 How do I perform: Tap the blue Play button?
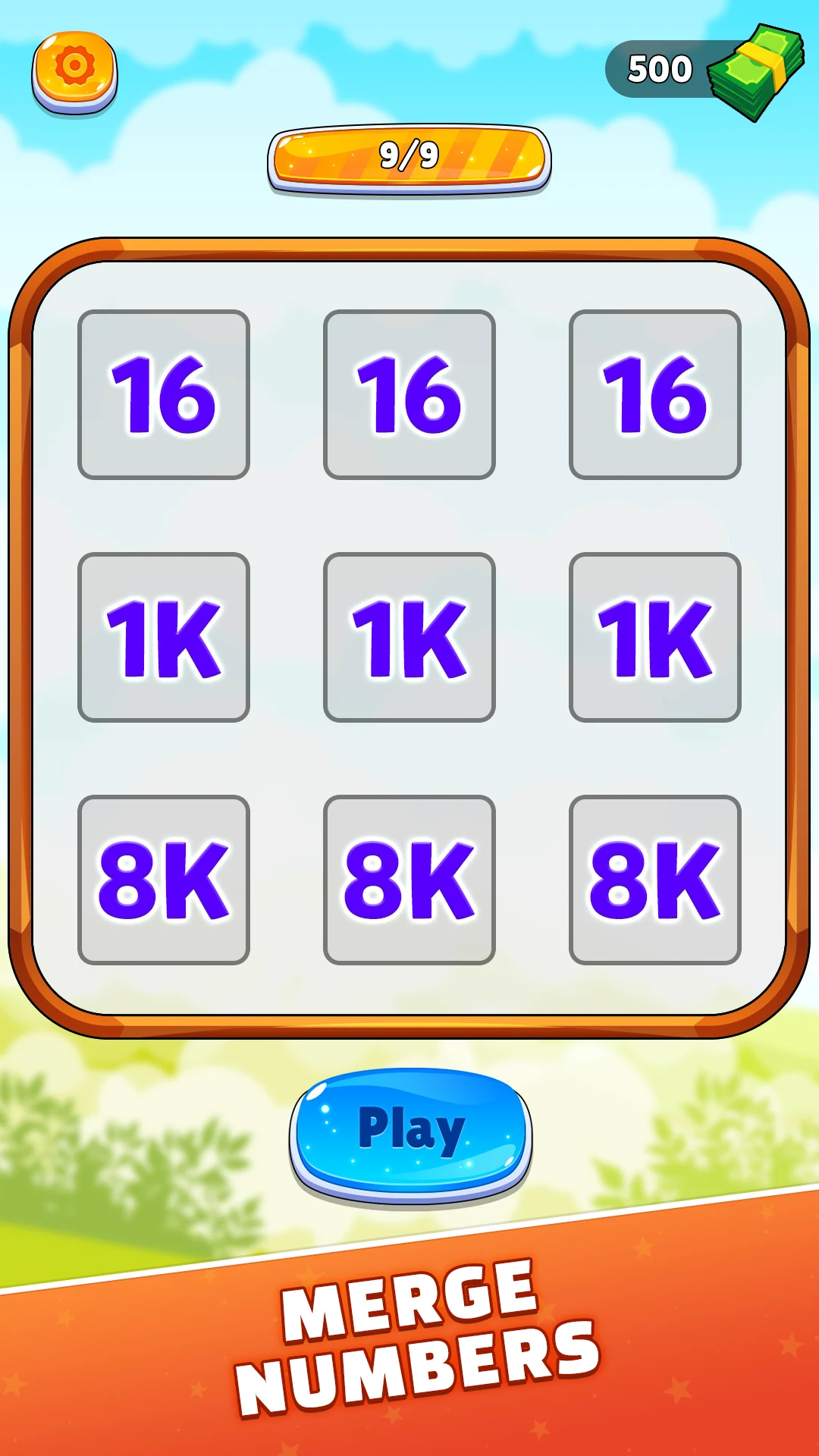(410, 1130)
